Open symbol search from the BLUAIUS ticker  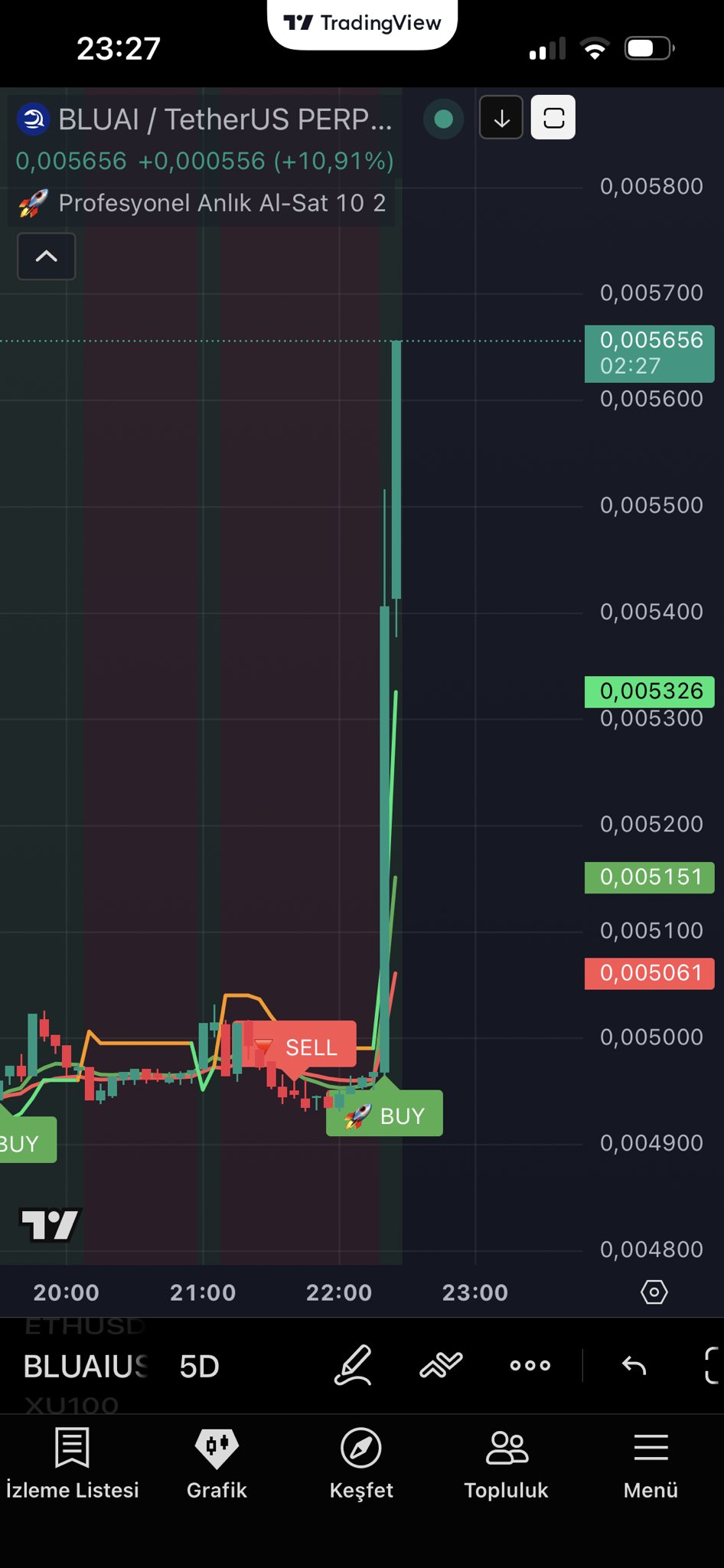86,1367
